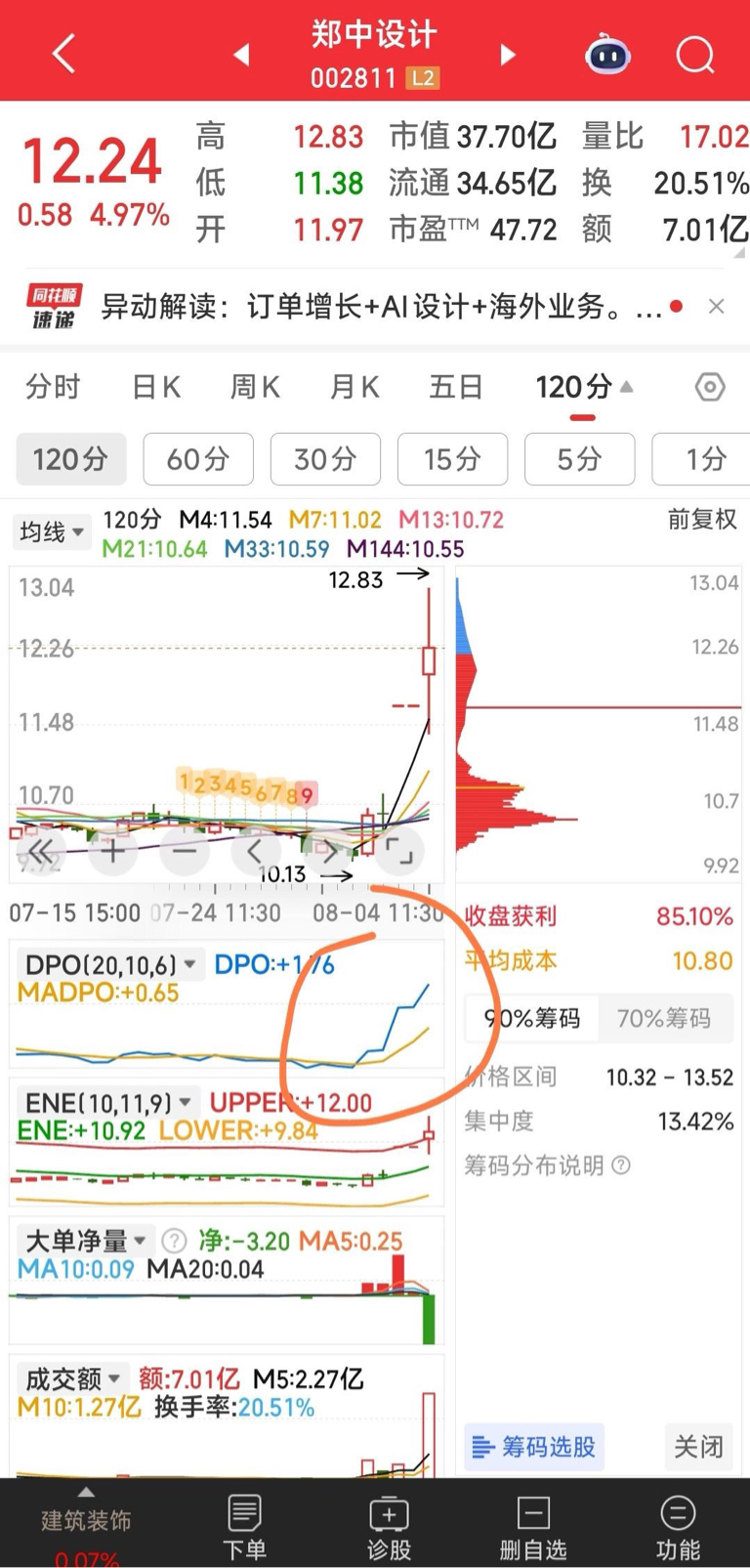
Task: Open the 前复权 adjustment option
Action: click(x=702, y=520)
